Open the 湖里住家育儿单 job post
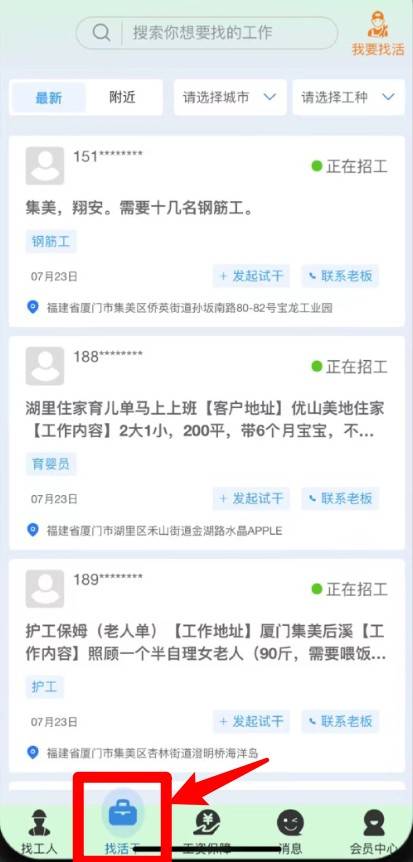The image size is (413, 862). tap(206, 443)
